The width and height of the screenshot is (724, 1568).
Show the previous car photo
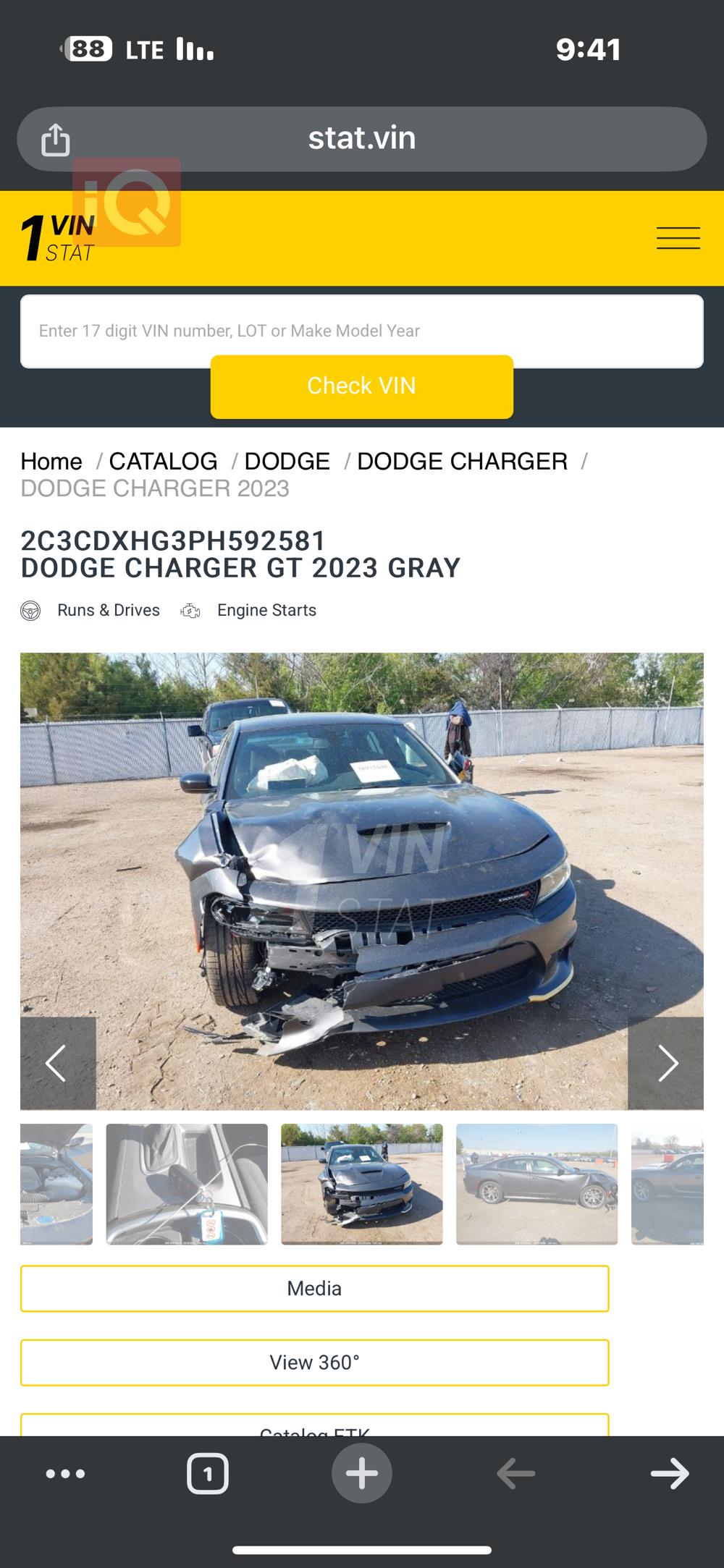57,1063
